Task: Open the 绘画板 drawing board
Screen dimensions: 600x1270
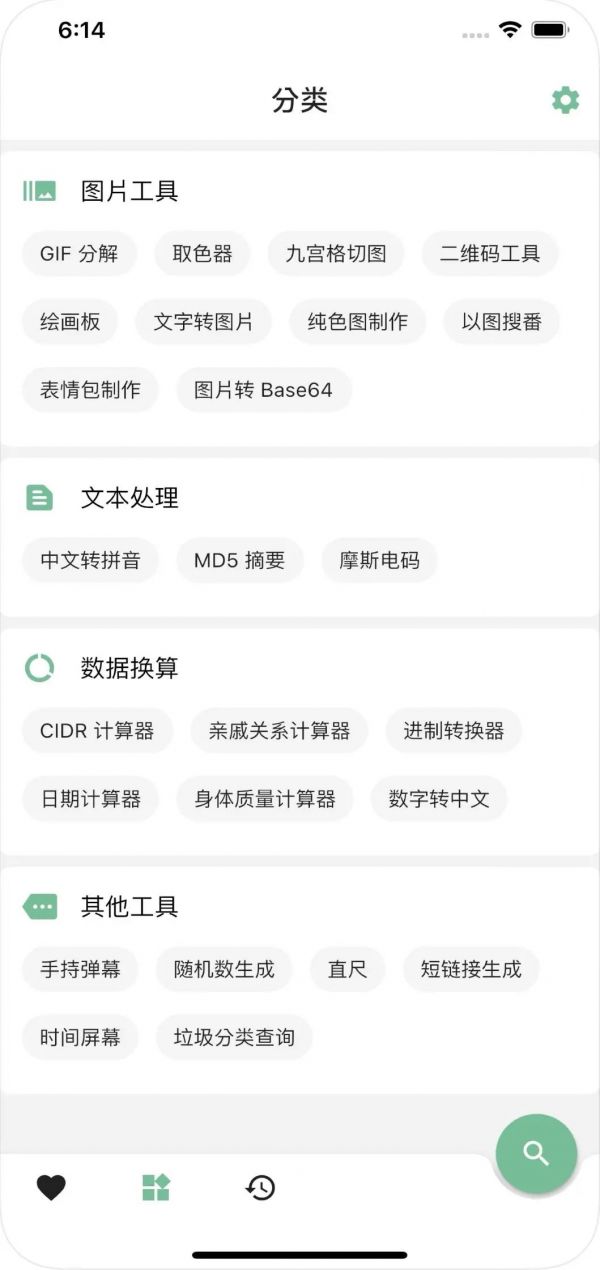Action: pyautogui.click(x=70, y=321)
